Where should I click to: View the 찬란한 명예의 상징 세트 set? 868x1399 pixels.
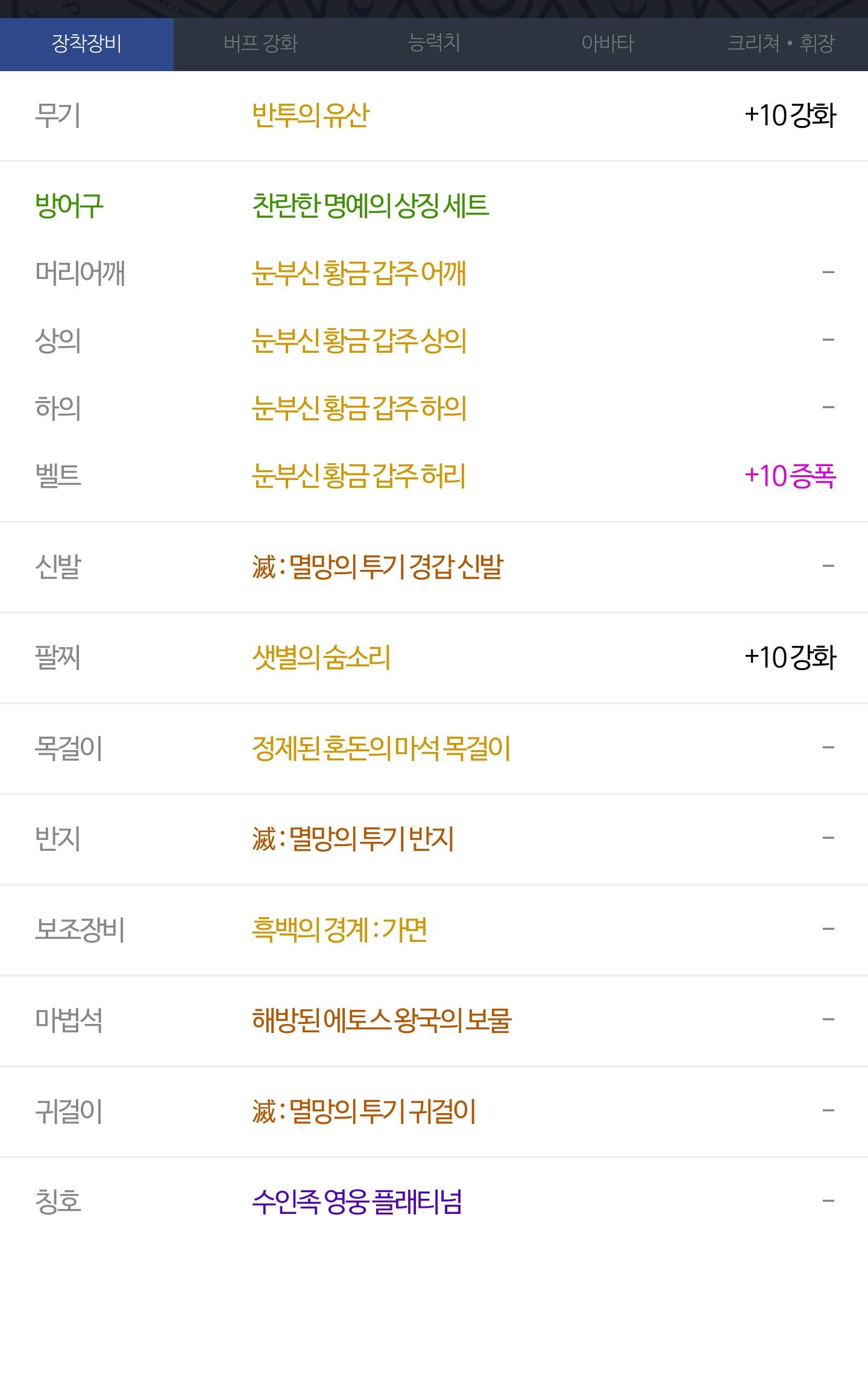tap(370, 206)
